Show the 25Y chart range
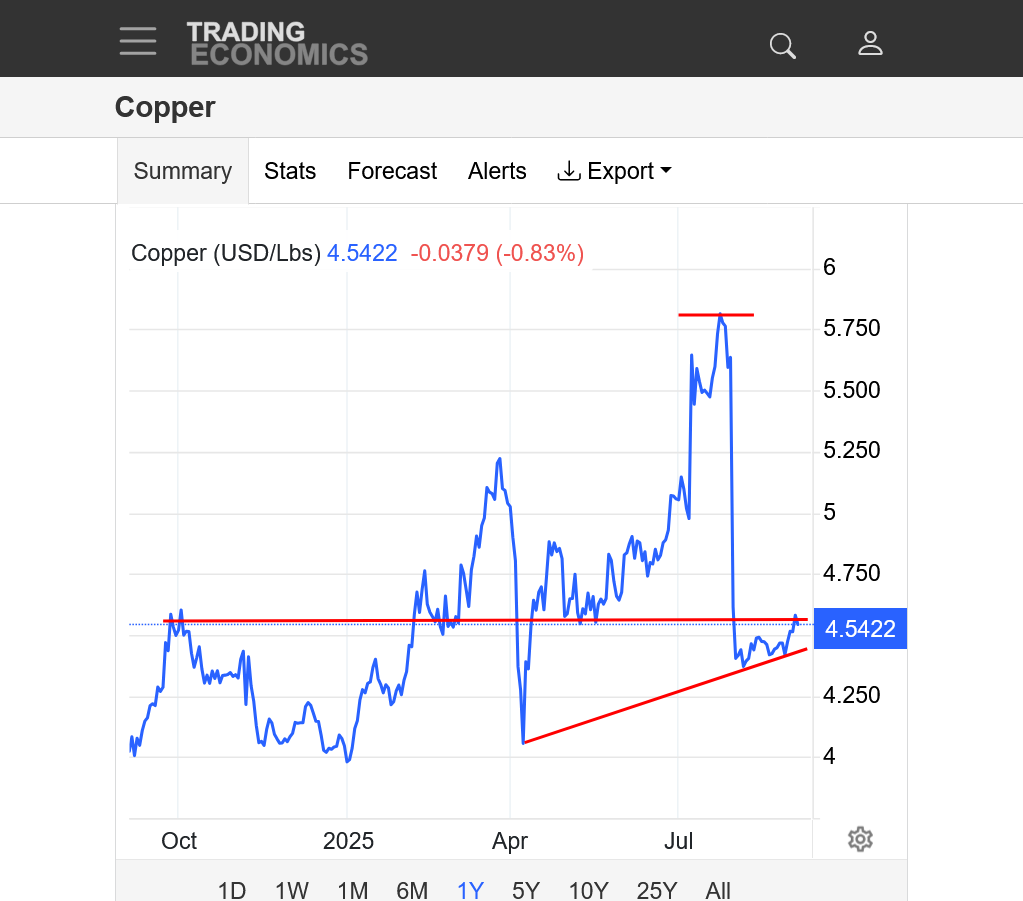 click(657, 890)
